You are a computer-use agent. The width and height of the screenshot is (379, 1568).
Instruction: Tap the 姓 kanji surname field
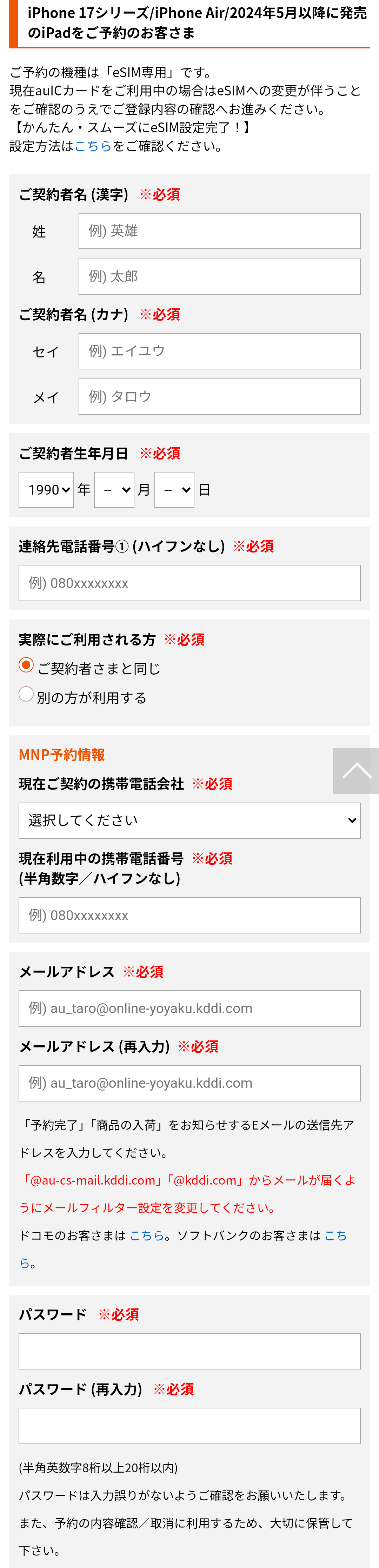pos(219,231)
